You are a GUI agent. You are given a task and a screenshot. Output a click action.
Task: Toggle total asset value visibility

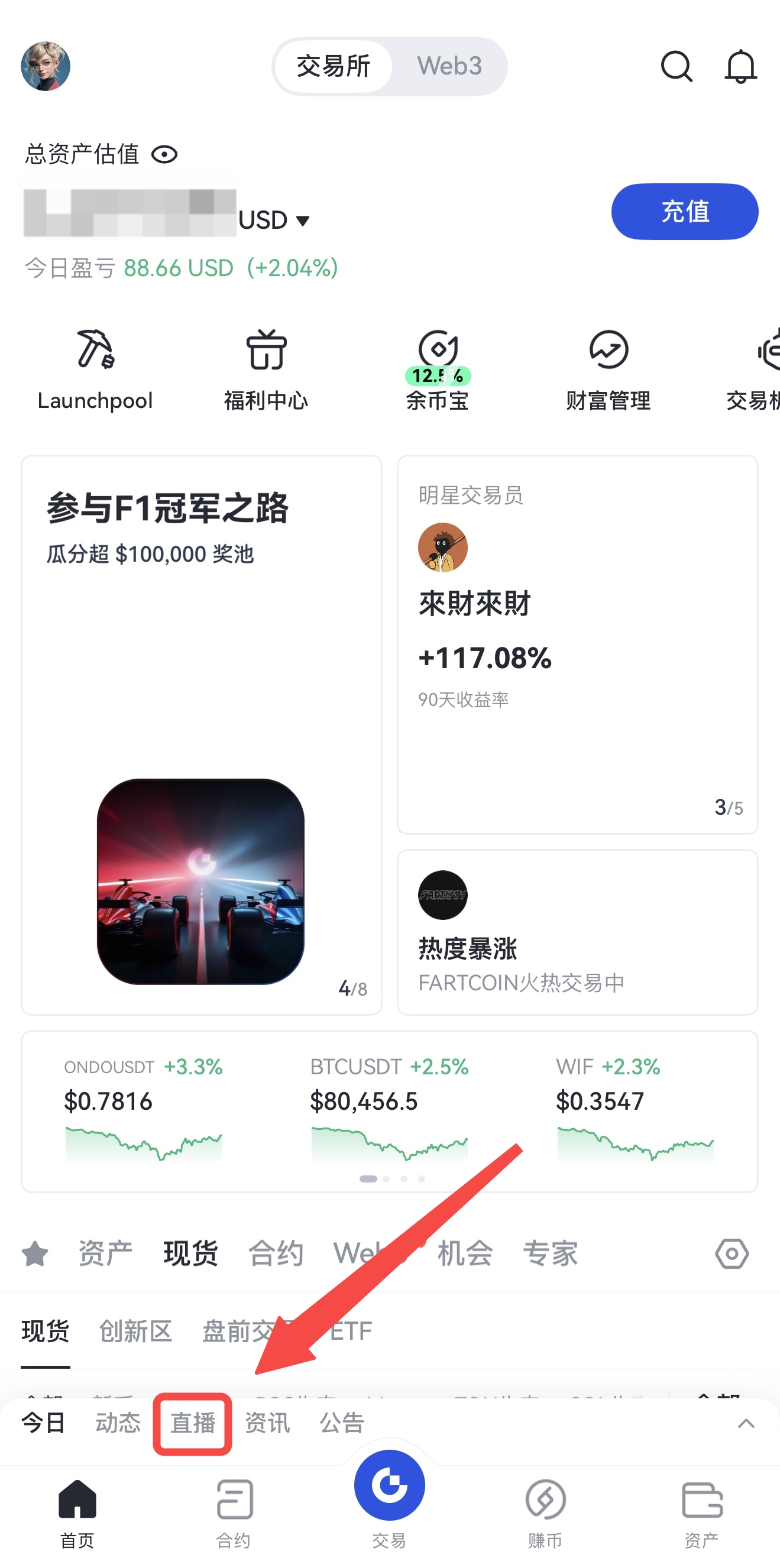pyautogui.click(x=164, y=154)
